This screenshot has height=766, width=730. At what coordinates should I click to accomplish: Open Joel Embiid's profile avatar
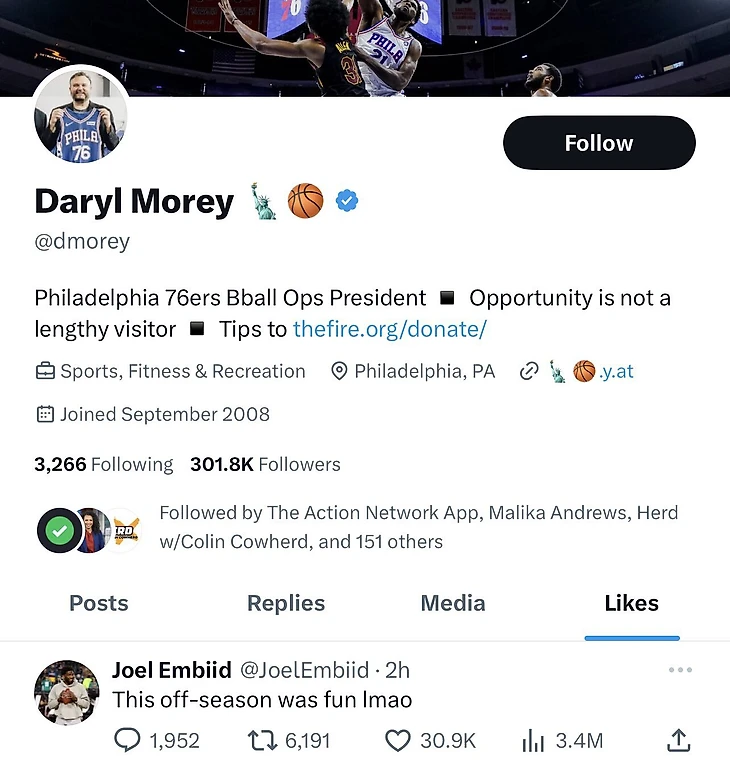[x=67, y=692]
